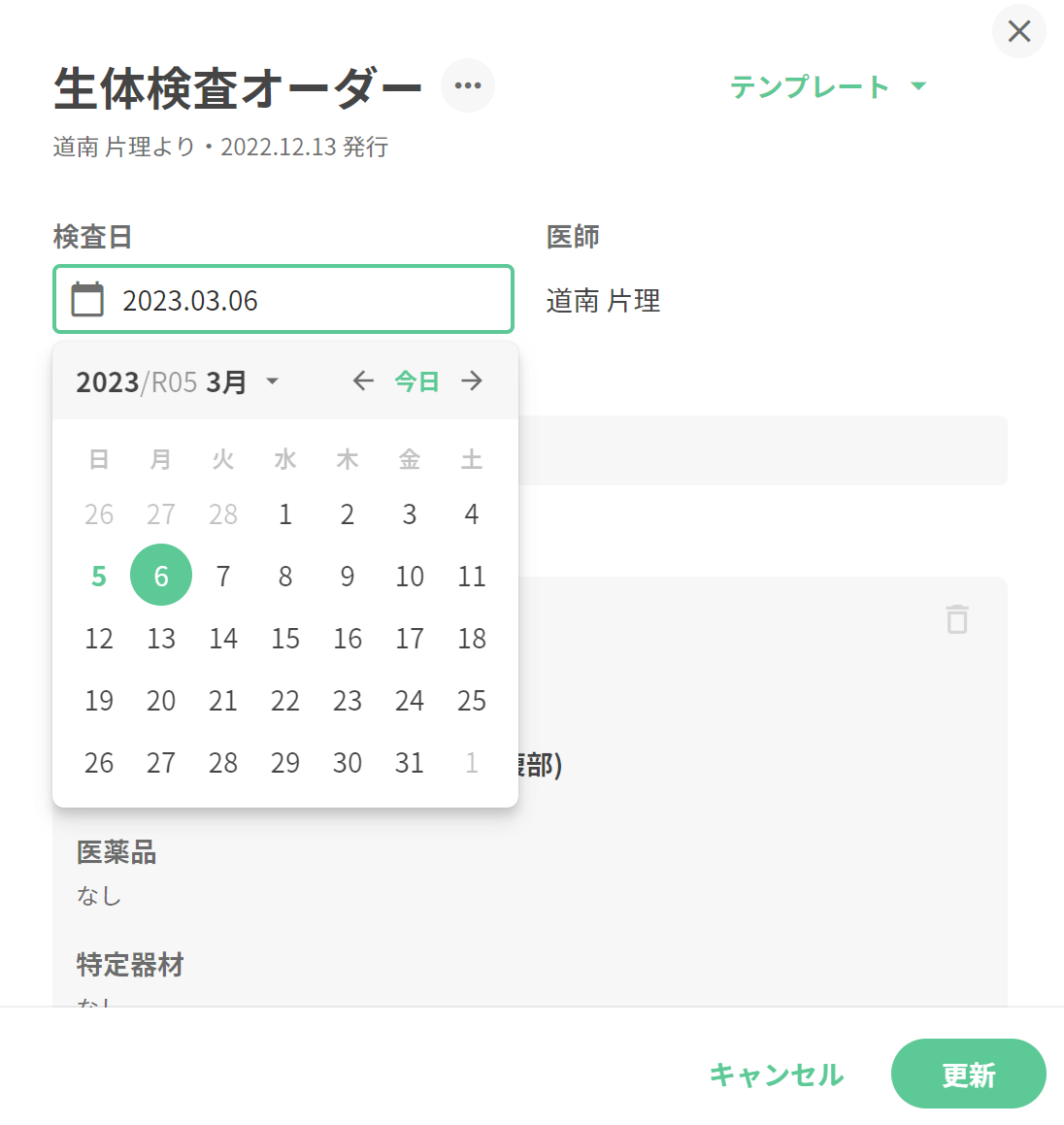
Task: Choose March 10 in the calendar
Action: coord(410,577)
